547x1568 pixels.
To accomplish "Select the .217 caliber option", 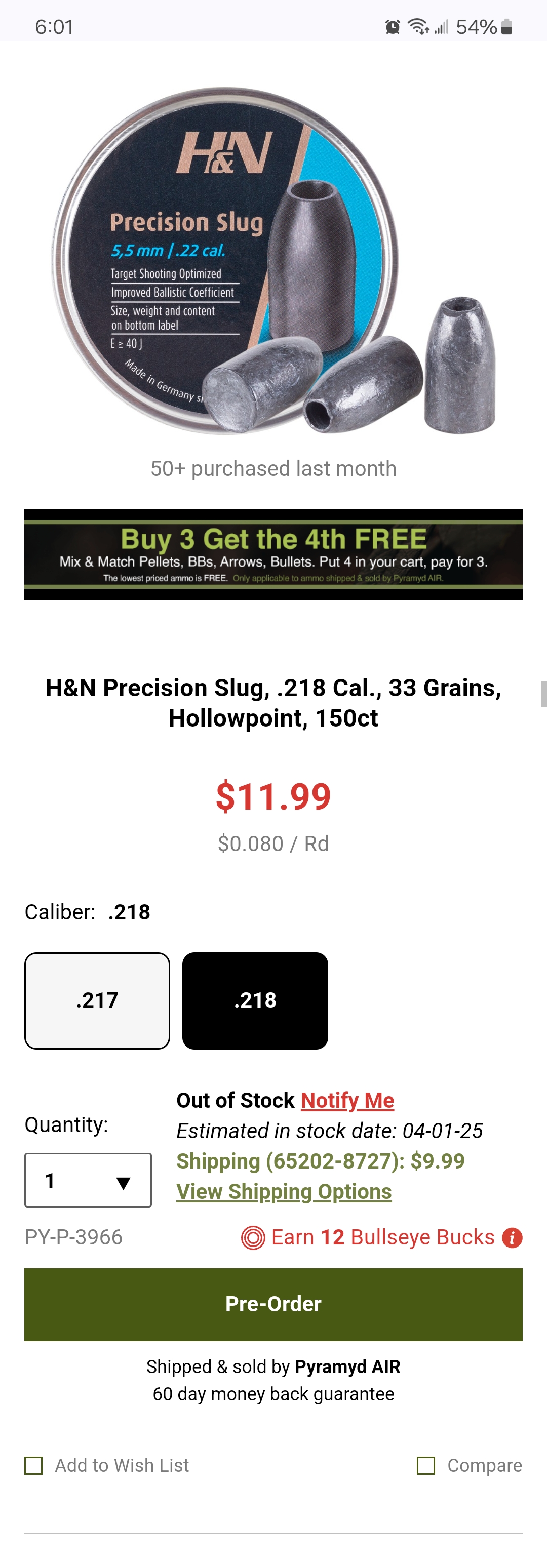I will [97, 1000].
